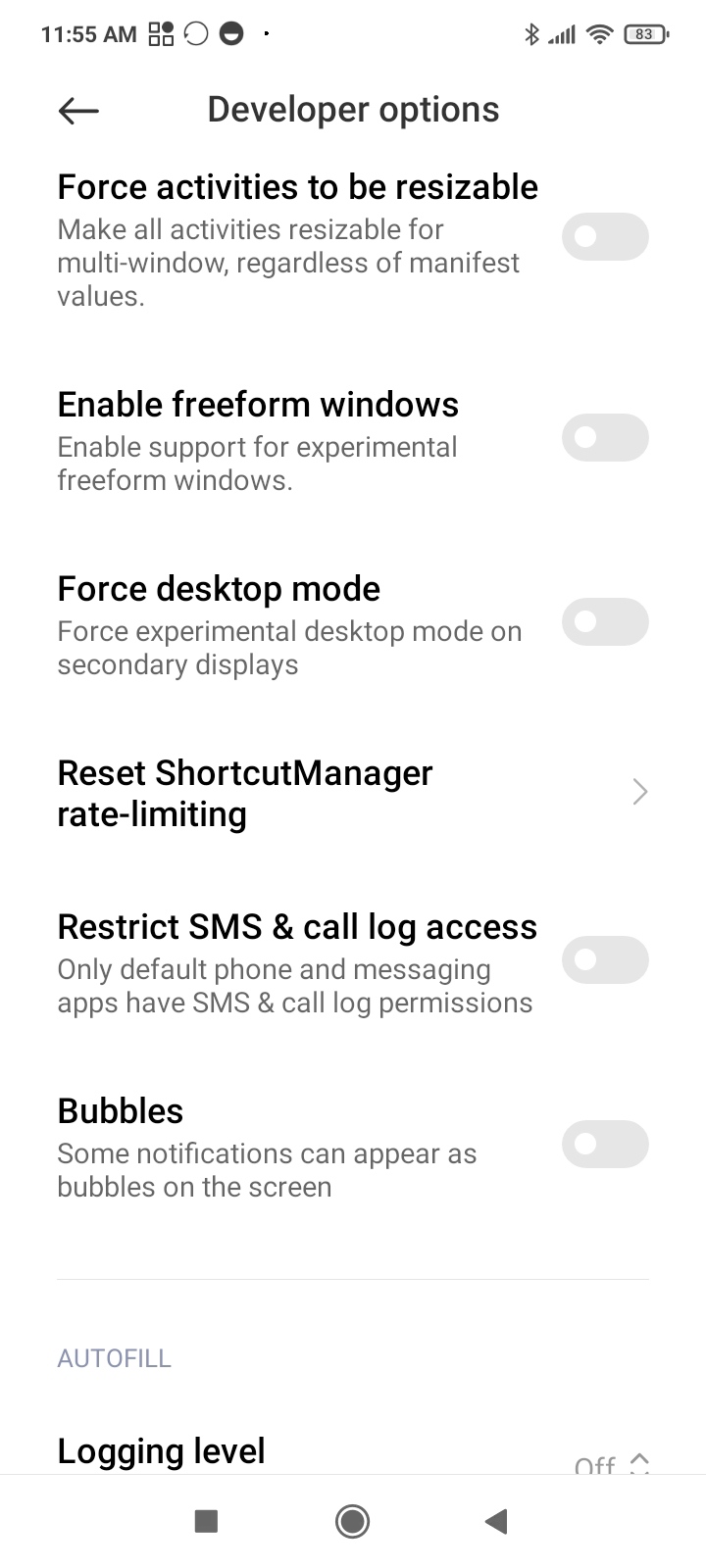Open Logging level dropdown
Image resolution: width=706 pixels, height=1568 pixels.
(x=611, y=1462)
